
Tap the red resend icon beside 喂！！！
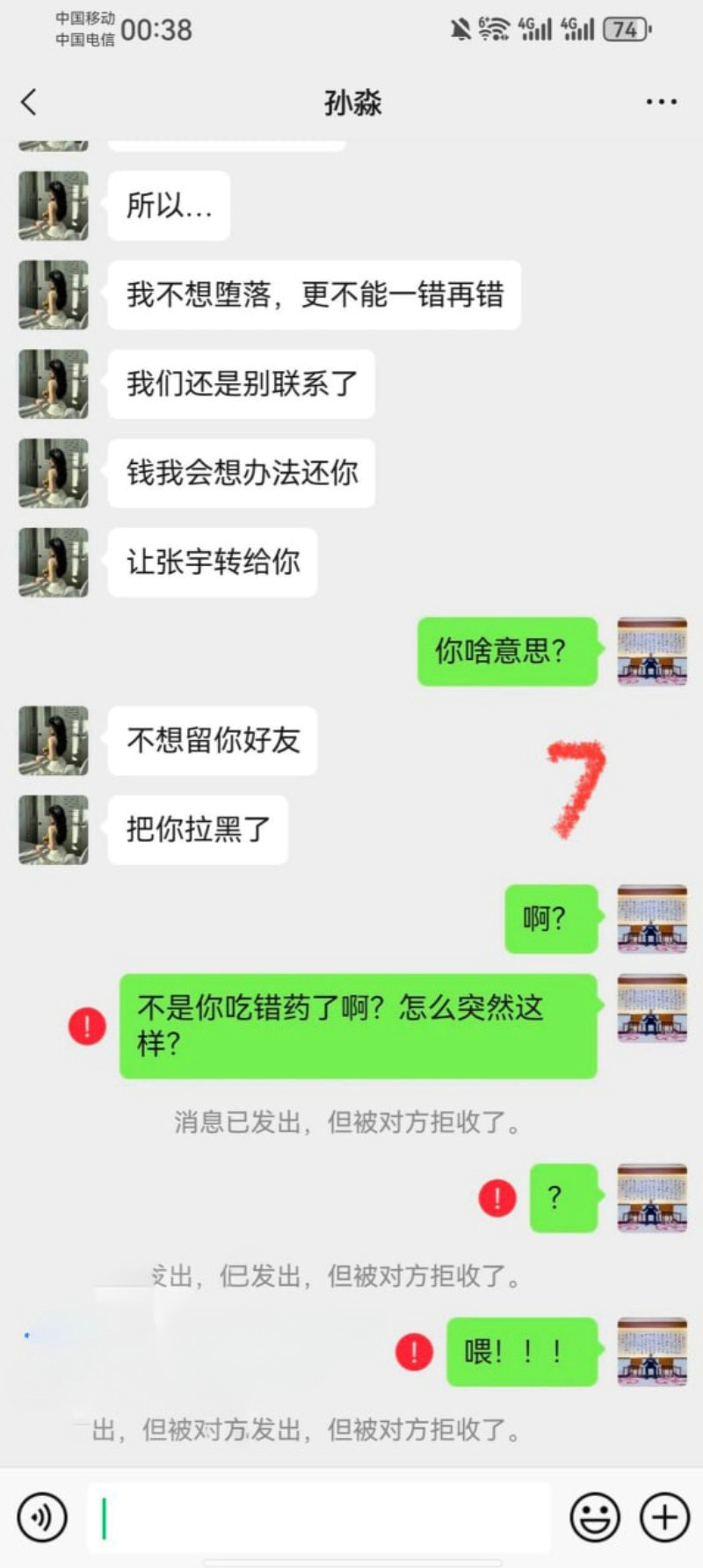[x=414, y=1352]
